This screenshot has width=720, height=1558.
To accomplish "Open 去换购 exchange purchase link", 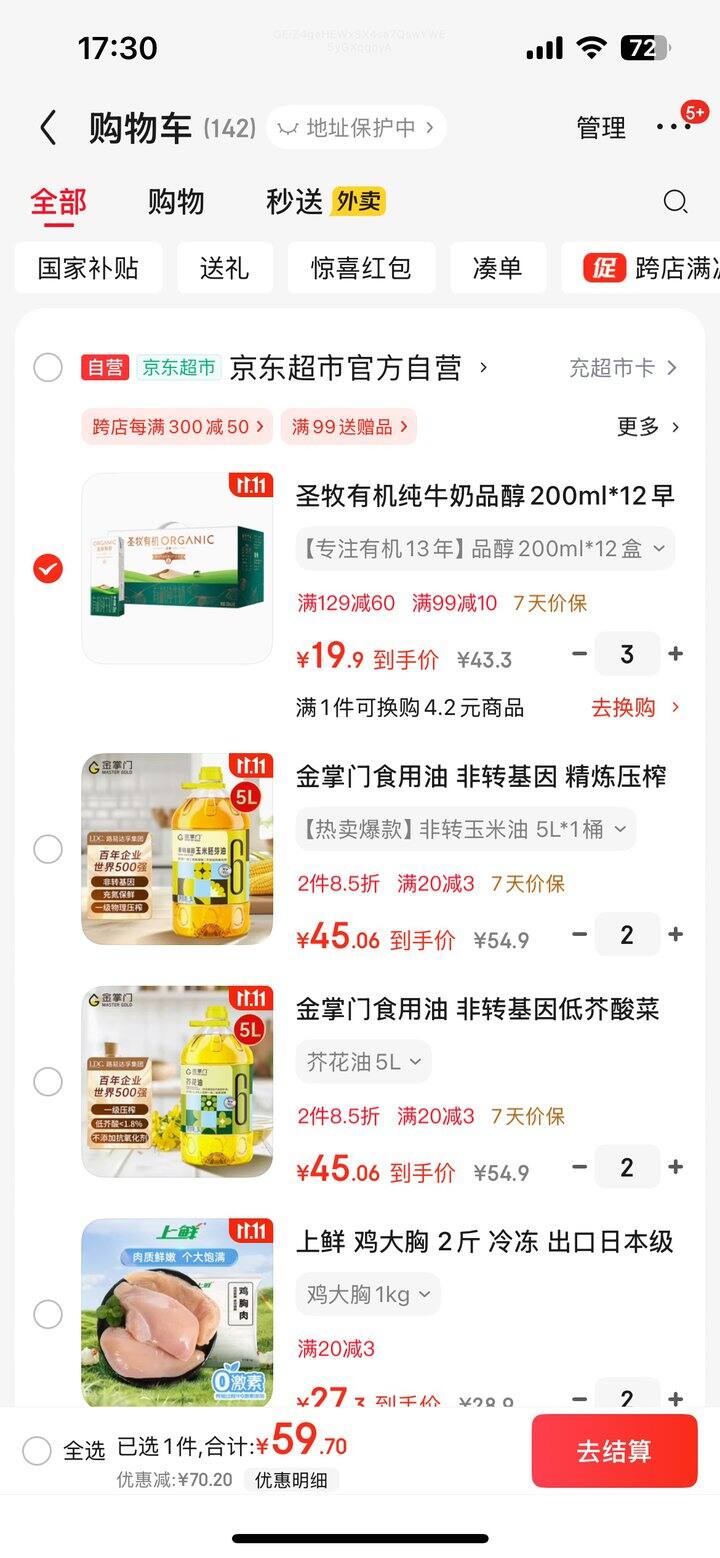I will point(634,708).
